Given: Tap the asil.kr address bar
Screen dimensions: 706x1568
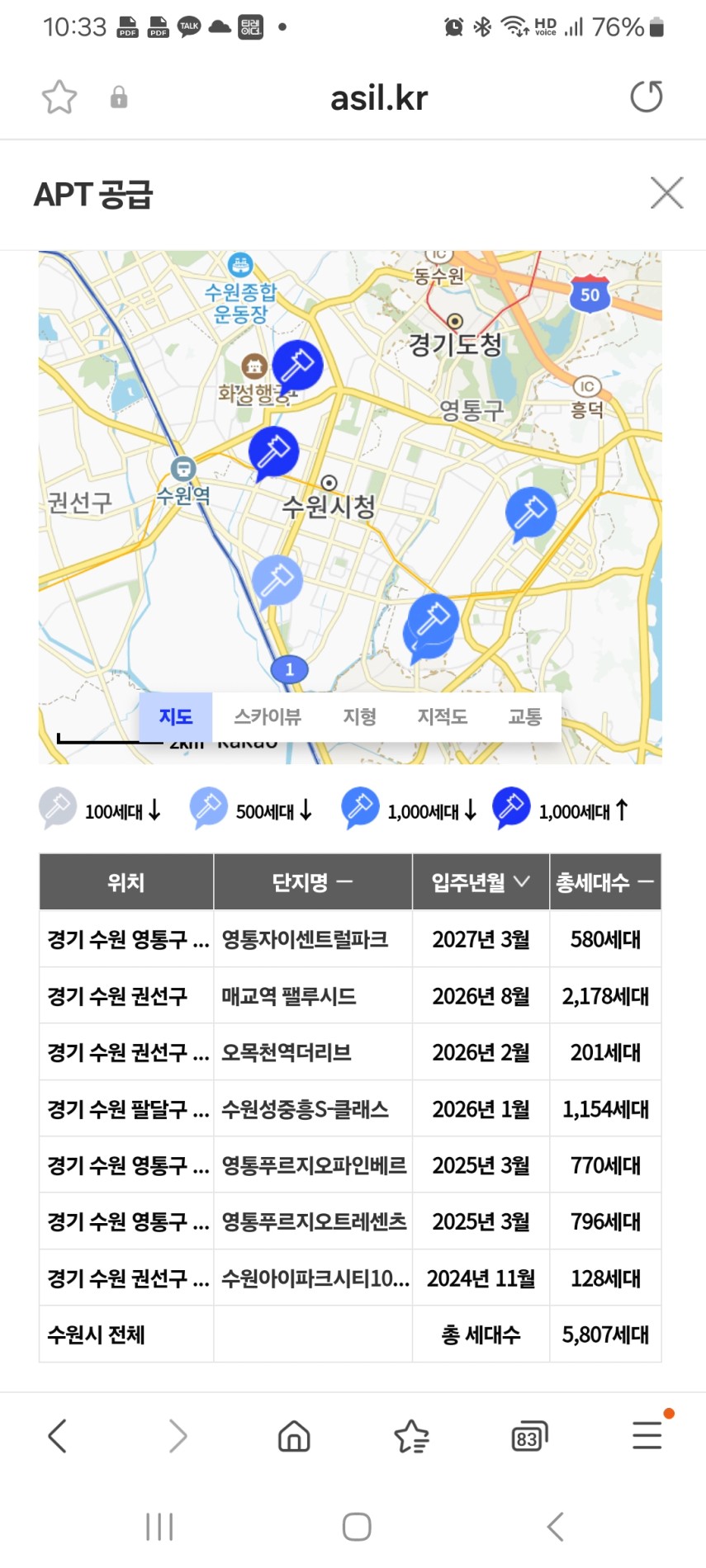Looking at the screenshot, I should 379,98.
